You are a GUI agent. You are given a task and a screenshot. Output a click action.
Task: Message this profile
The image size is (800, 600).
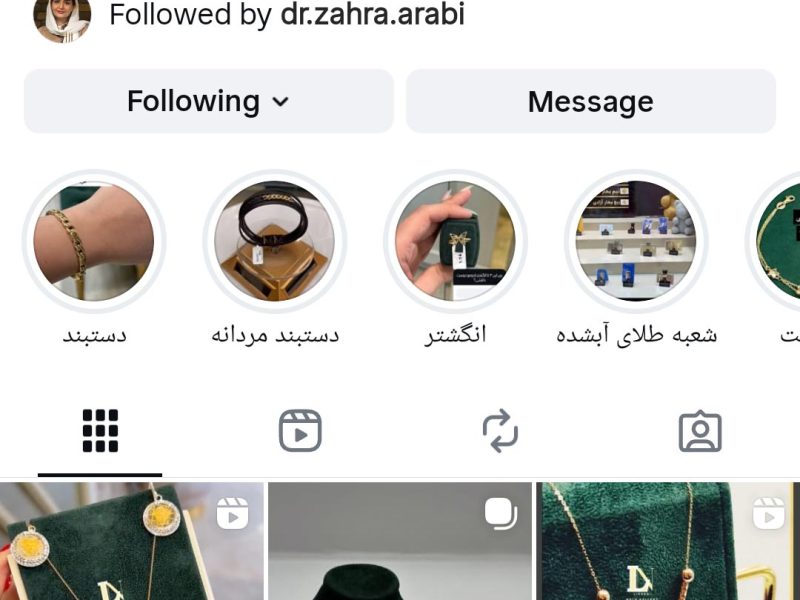pyautogui.click(x=590, y=101)
